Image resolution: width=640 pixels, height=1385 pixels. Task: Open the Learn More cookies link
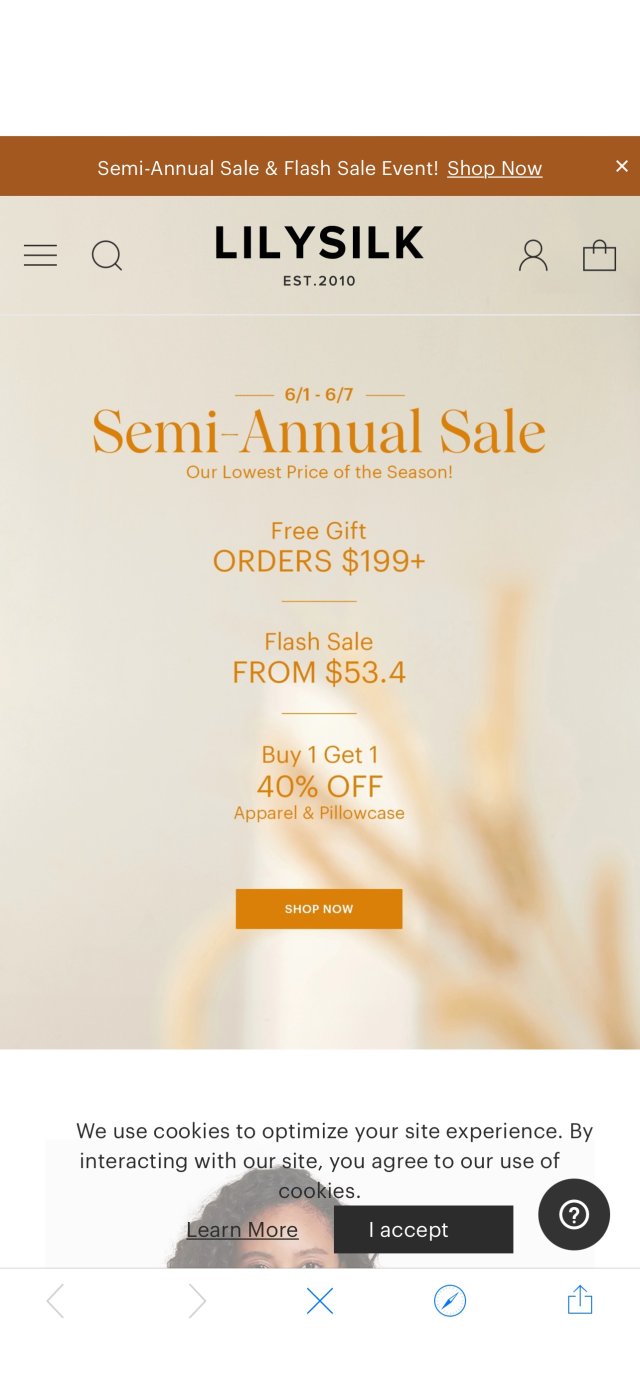[x=242, y=1230]
